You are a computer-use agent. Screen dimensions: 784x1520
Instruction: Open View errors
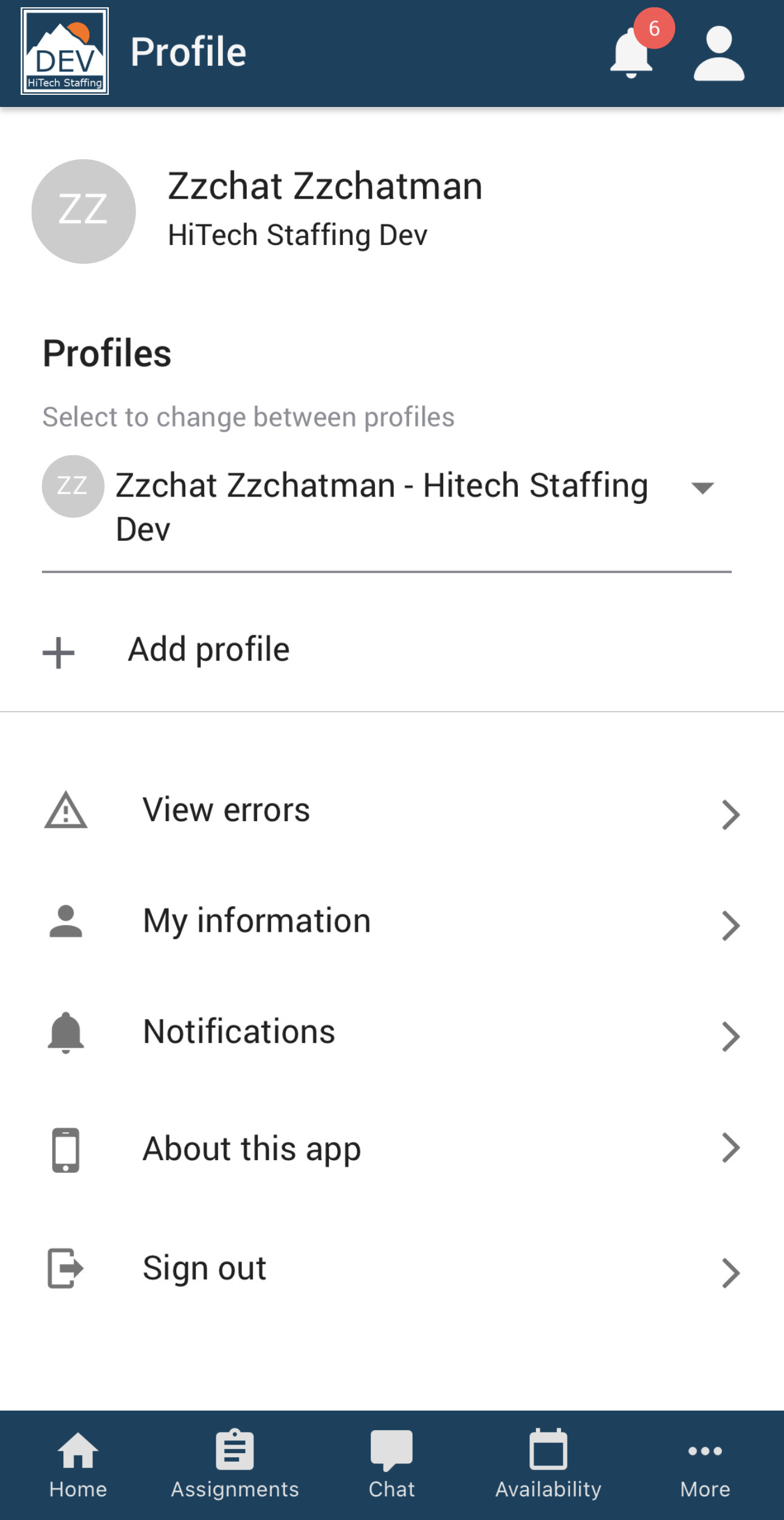pyautogui.click(x=391, y=811)
